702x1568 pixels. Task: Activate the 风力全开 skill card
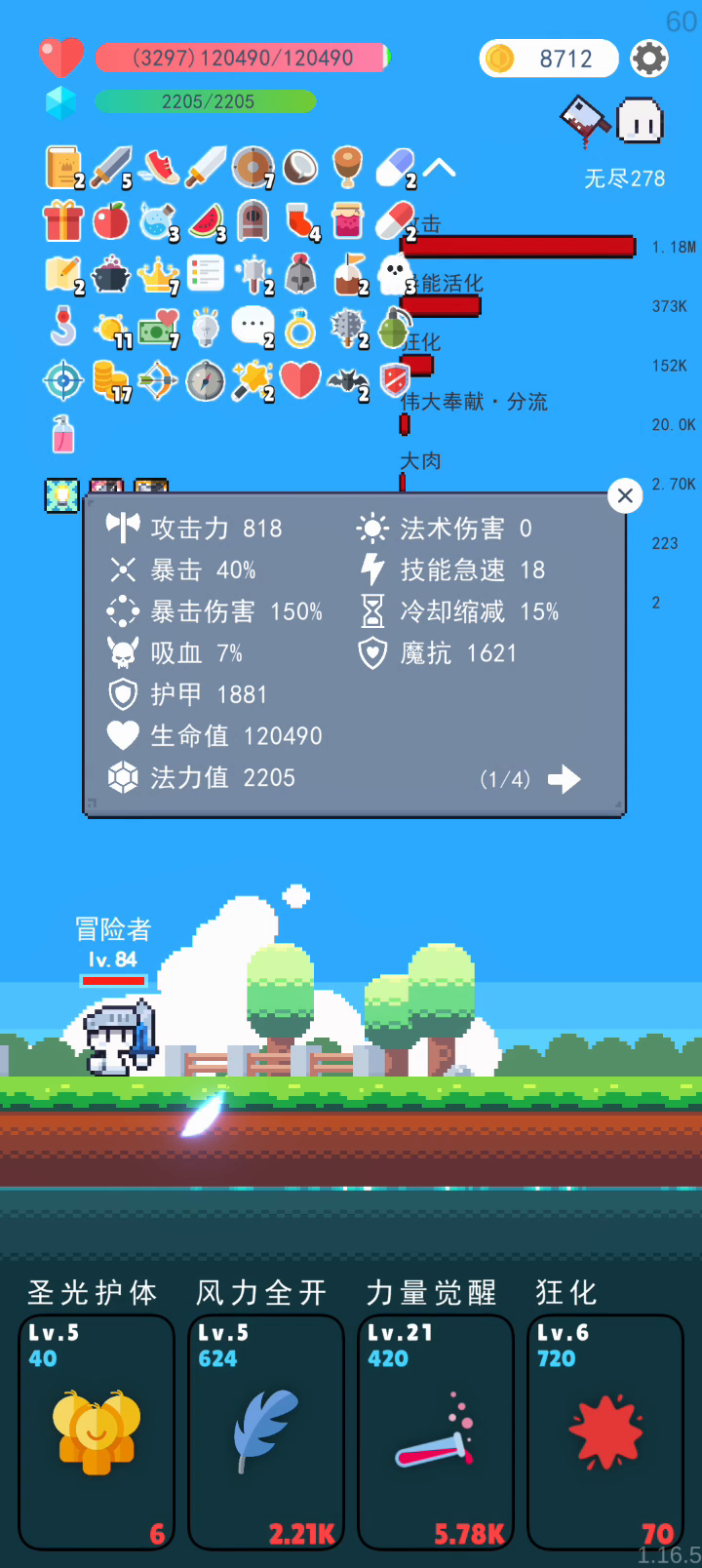pyautogui.click(x=266, y=1432)
